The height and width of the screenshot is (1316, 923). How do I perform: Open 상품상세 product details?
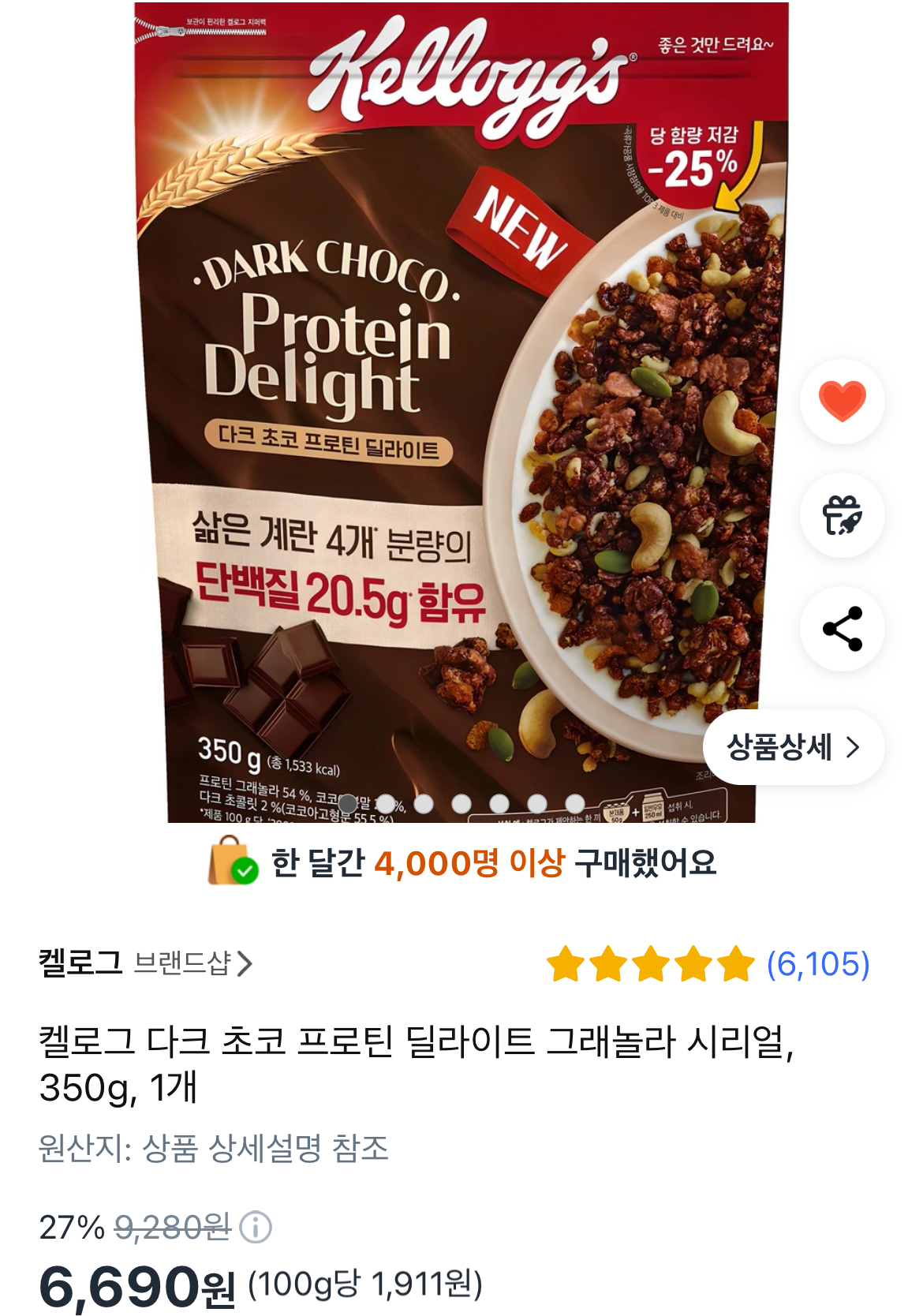click(792, 746)
